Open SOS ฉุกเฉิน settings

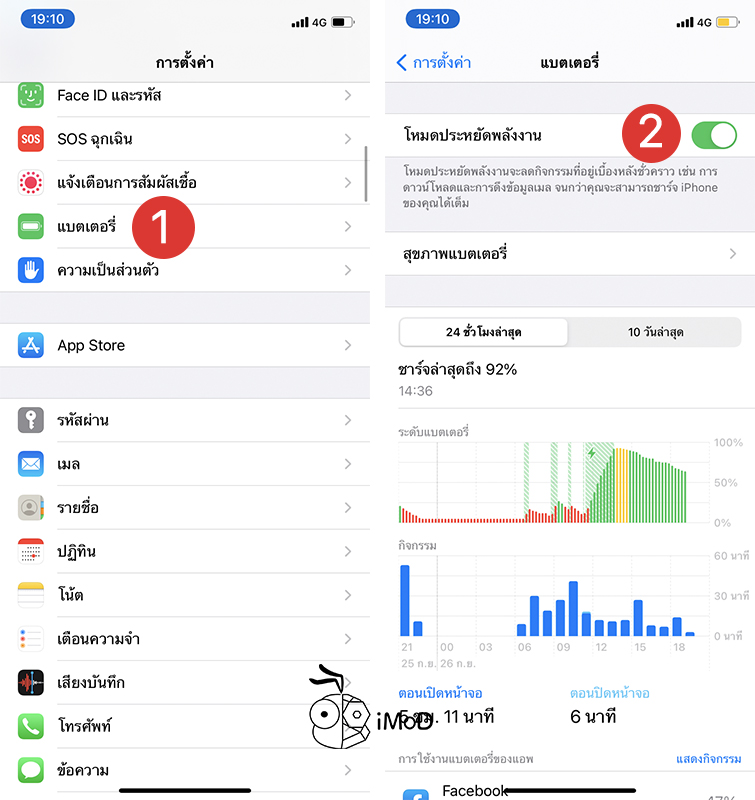click(95, 139)
